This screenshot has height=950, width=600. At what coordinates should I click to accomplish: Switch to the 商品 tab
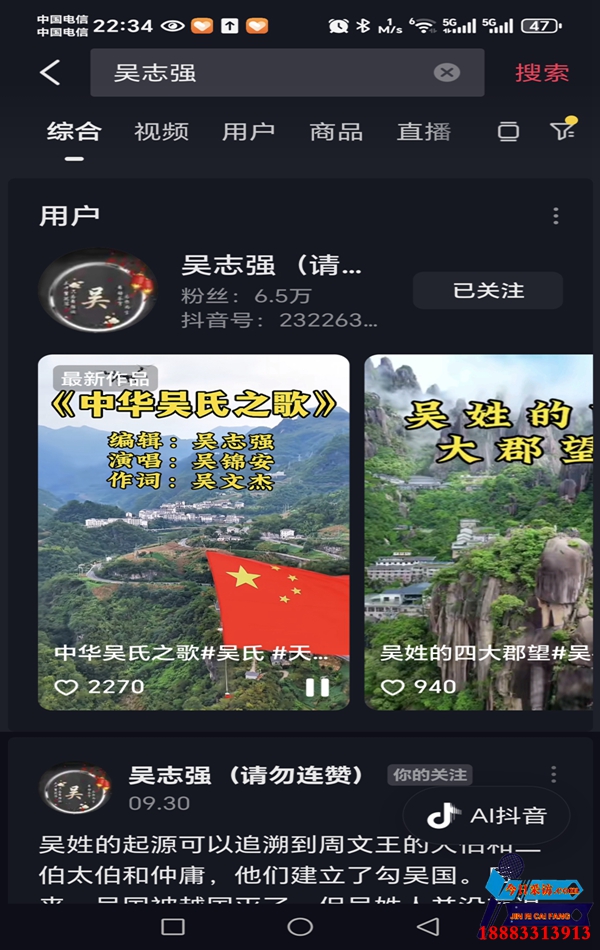tap(336, 131)
